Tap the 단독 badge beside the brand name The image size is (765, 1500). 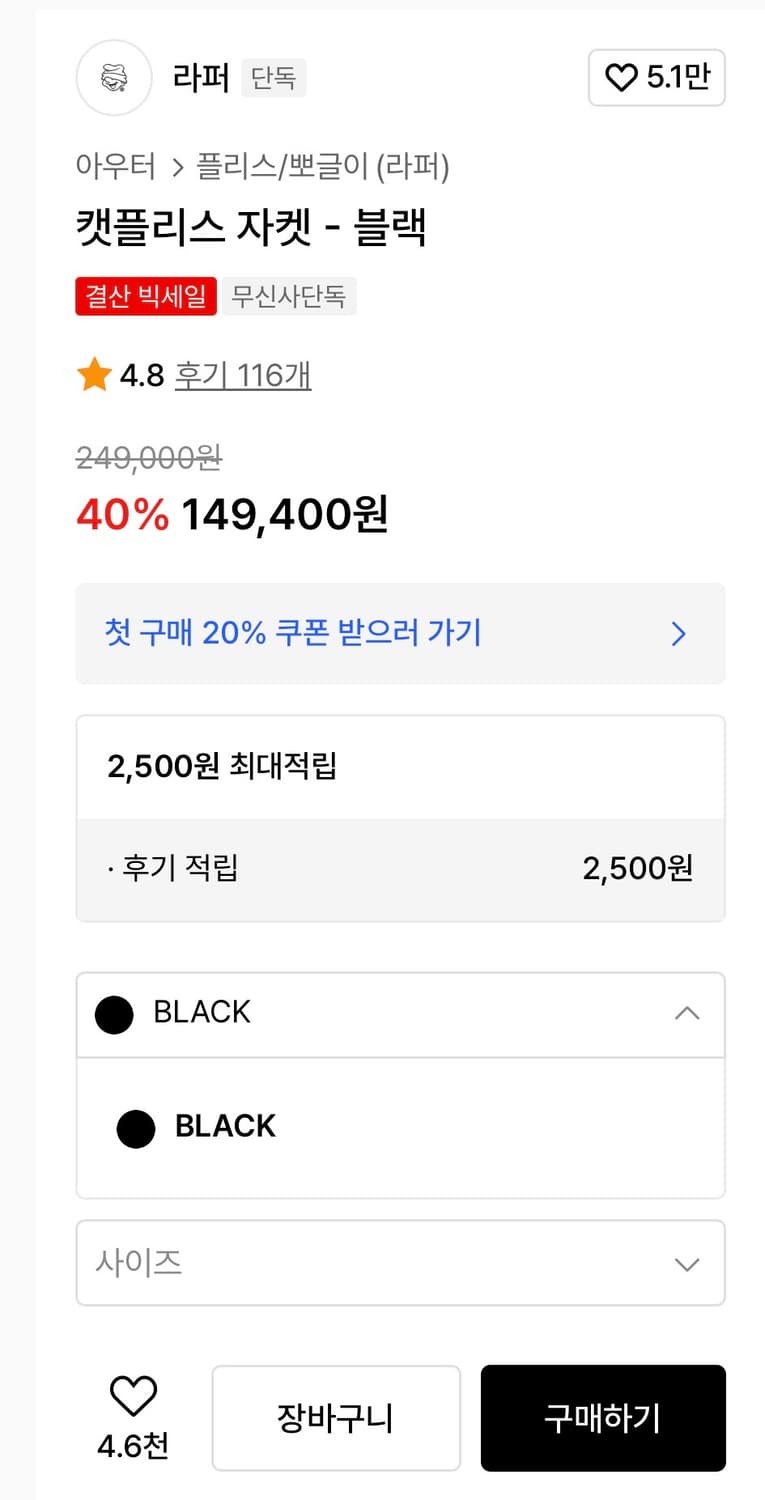[x=273, y=79]
